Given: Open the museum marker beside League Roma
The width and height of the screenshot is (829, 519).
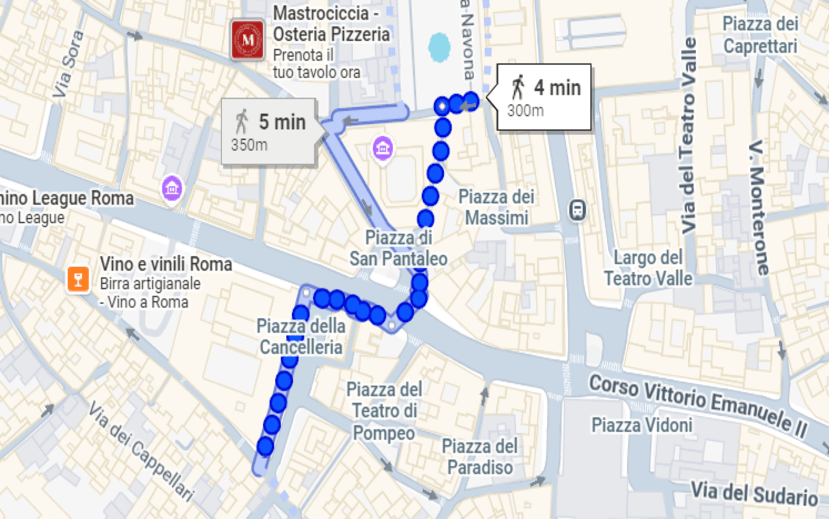Looking at the screenshot, I should coord(172,187).
